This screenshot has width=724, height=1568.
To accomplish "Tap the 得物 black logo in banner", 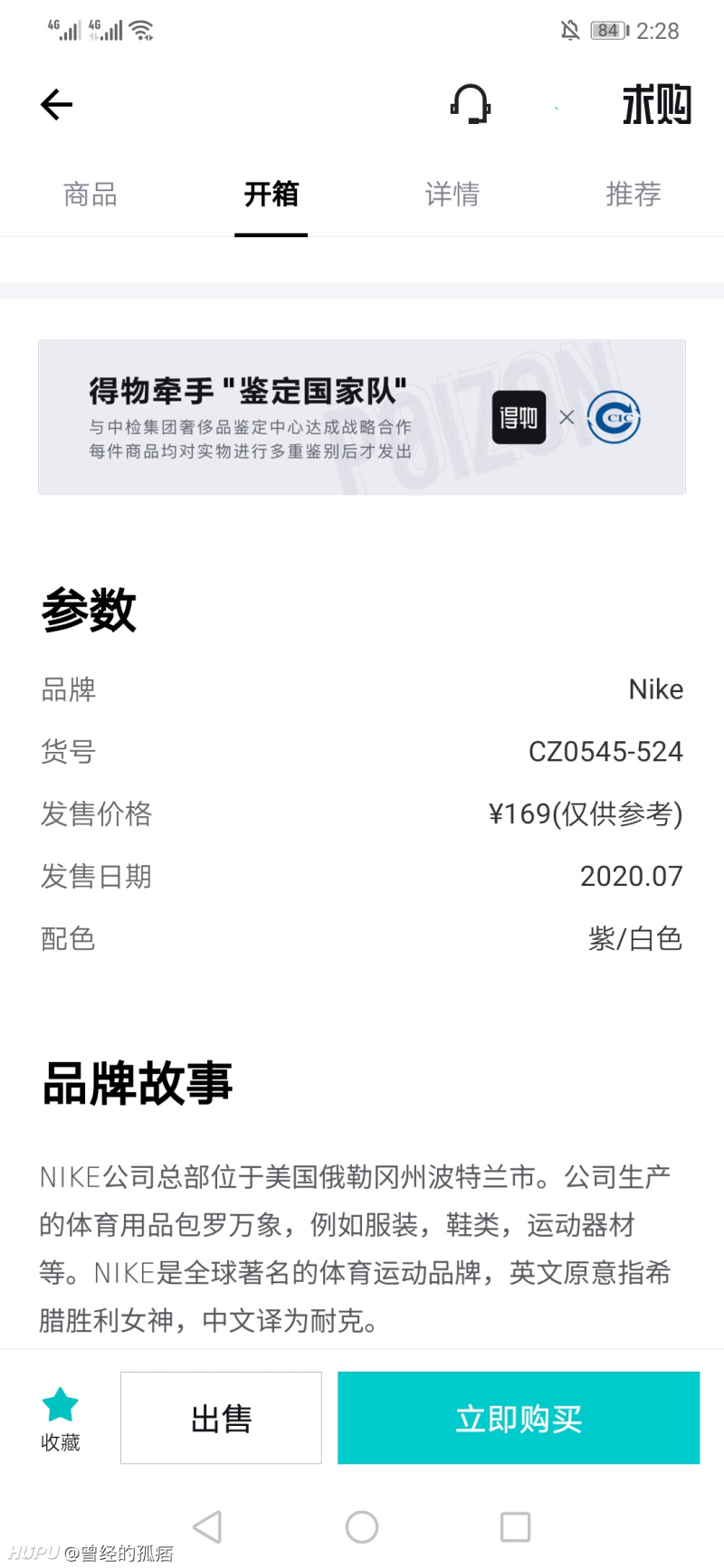I will pos(519,417).
